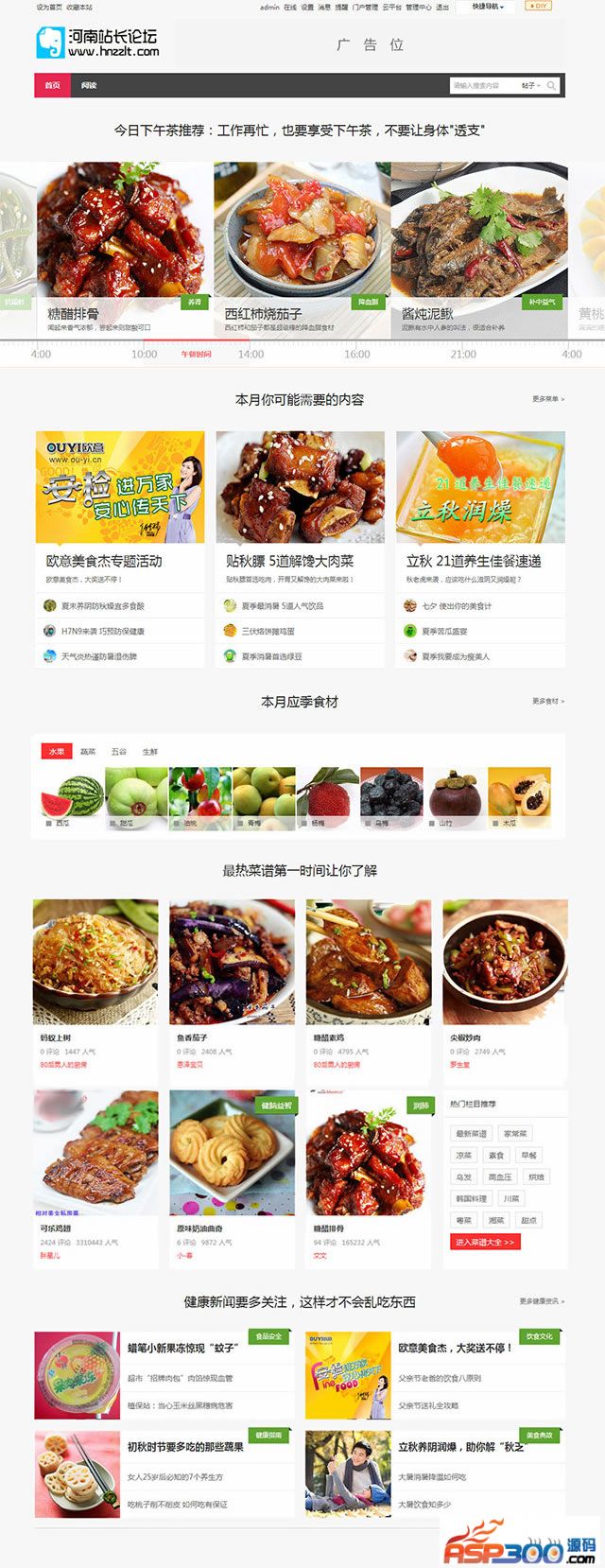Tap the DIY button

pos(538,6)
